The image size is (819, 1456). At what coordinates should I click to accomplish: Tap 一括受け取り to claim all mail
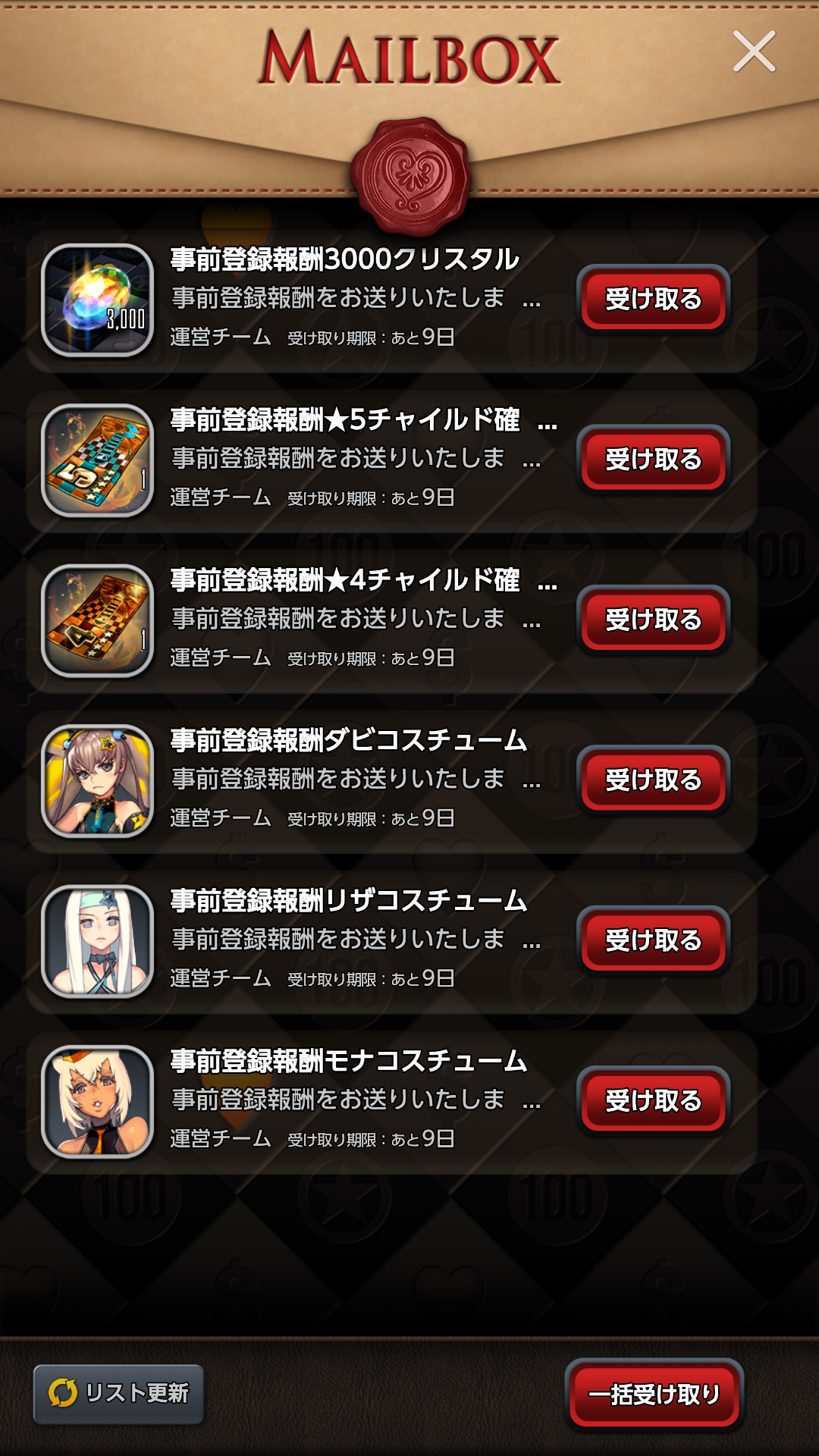[654, 1394]
